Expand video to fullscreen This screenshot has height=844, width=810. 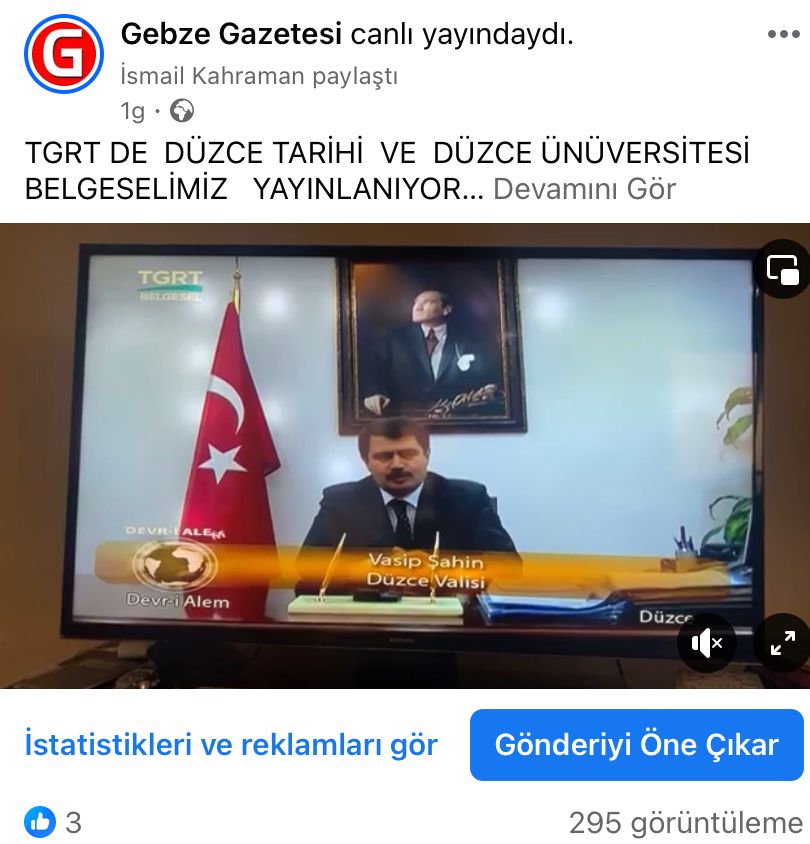pyautogui.click(x=782, y=643)
